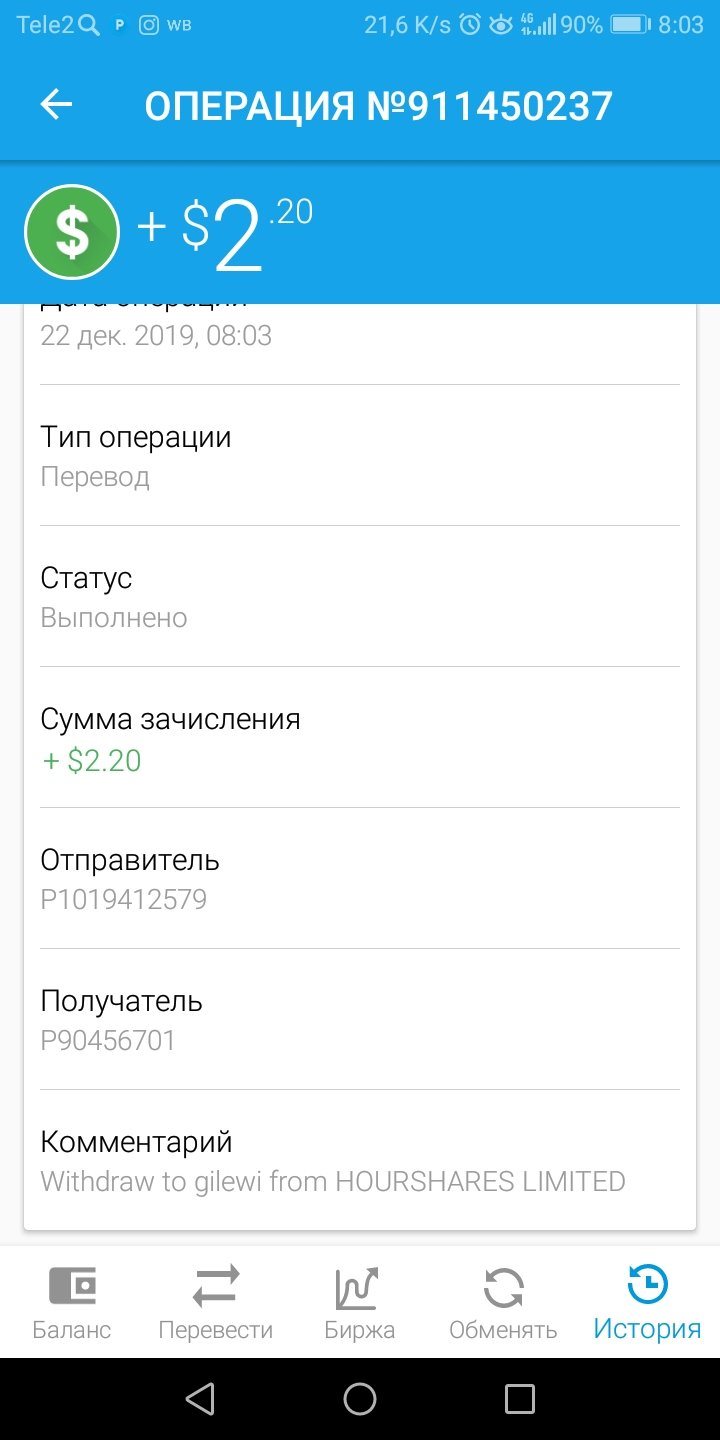720x1440 pixels.
Task: Tap the system home button
Action: point(360,1399)
